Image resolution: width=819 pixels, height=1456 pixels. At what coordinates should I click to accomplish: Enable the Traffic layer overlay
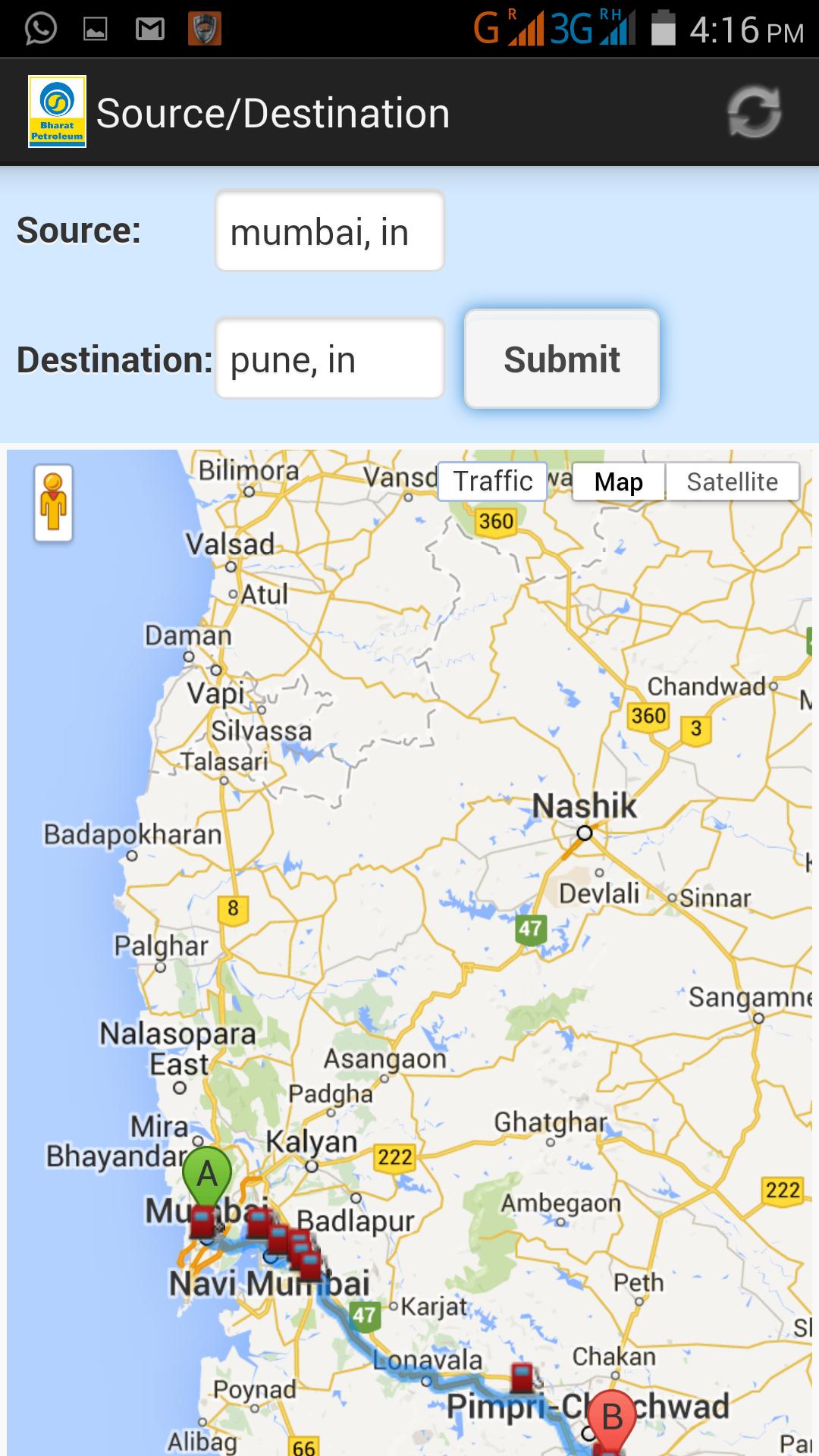click(x=491, y=480)
